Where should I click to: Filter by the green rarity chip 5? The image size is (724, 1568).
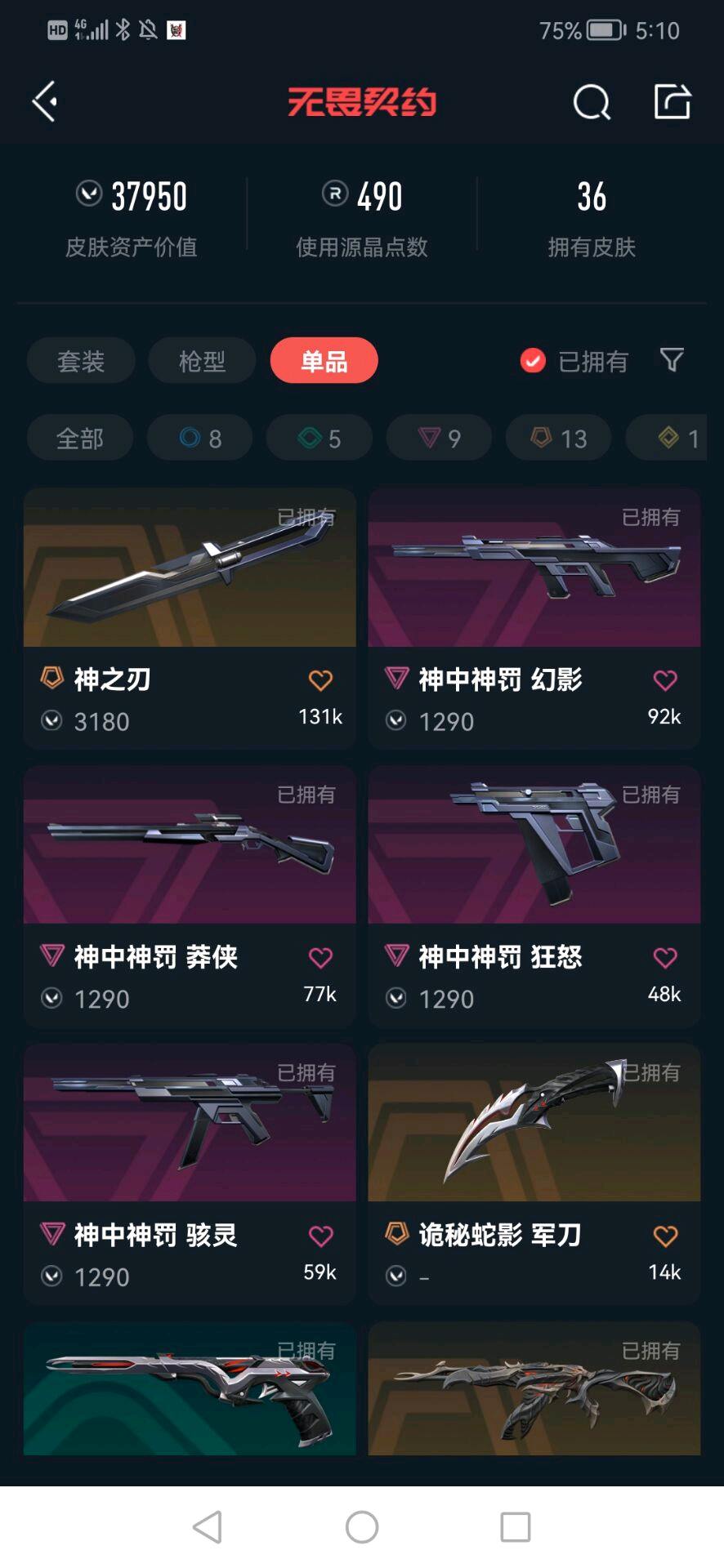320,439
